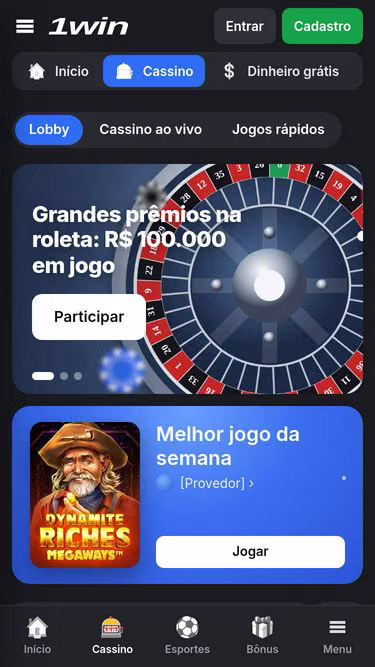Switch to Cassino ao vivo tab
The height and width of the screenshot is (667, 375).
pos(151,129)
